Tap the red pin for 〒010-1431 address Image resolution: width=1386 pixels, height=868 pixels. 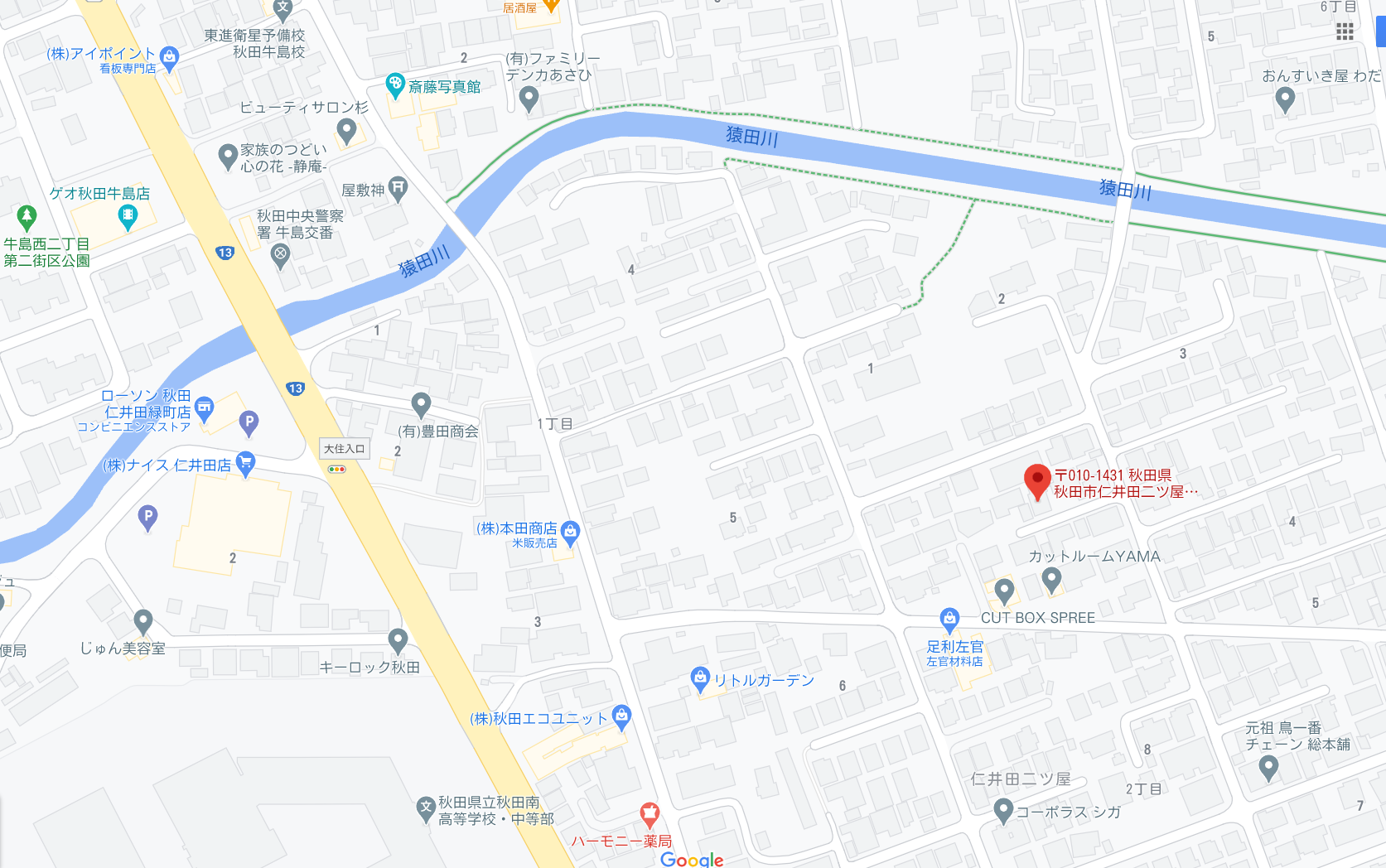tap(1037, 480)
